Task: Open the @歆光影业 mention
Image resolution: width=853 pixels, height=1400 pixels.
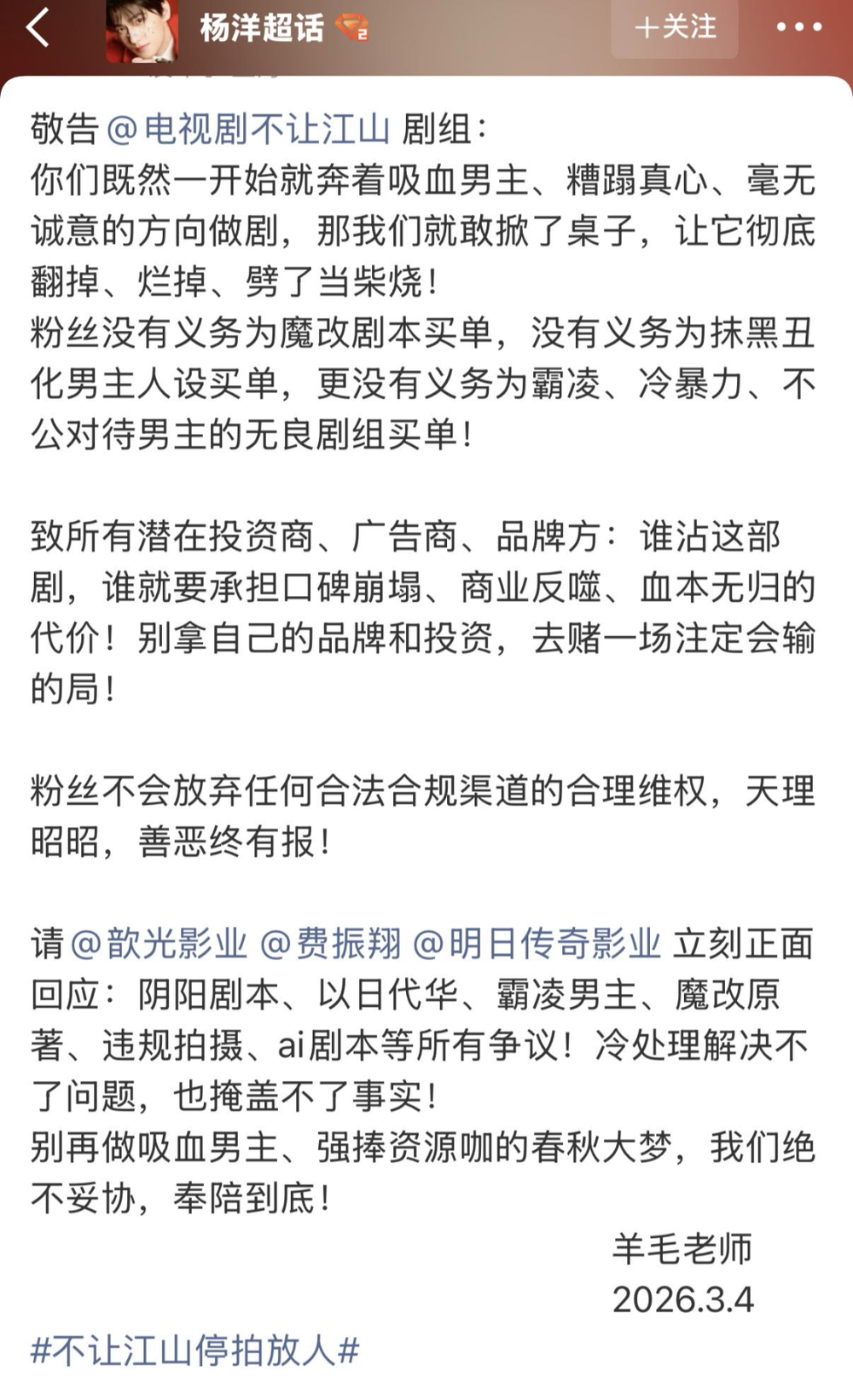Action: pyautogui.click(x=160, y=944)
